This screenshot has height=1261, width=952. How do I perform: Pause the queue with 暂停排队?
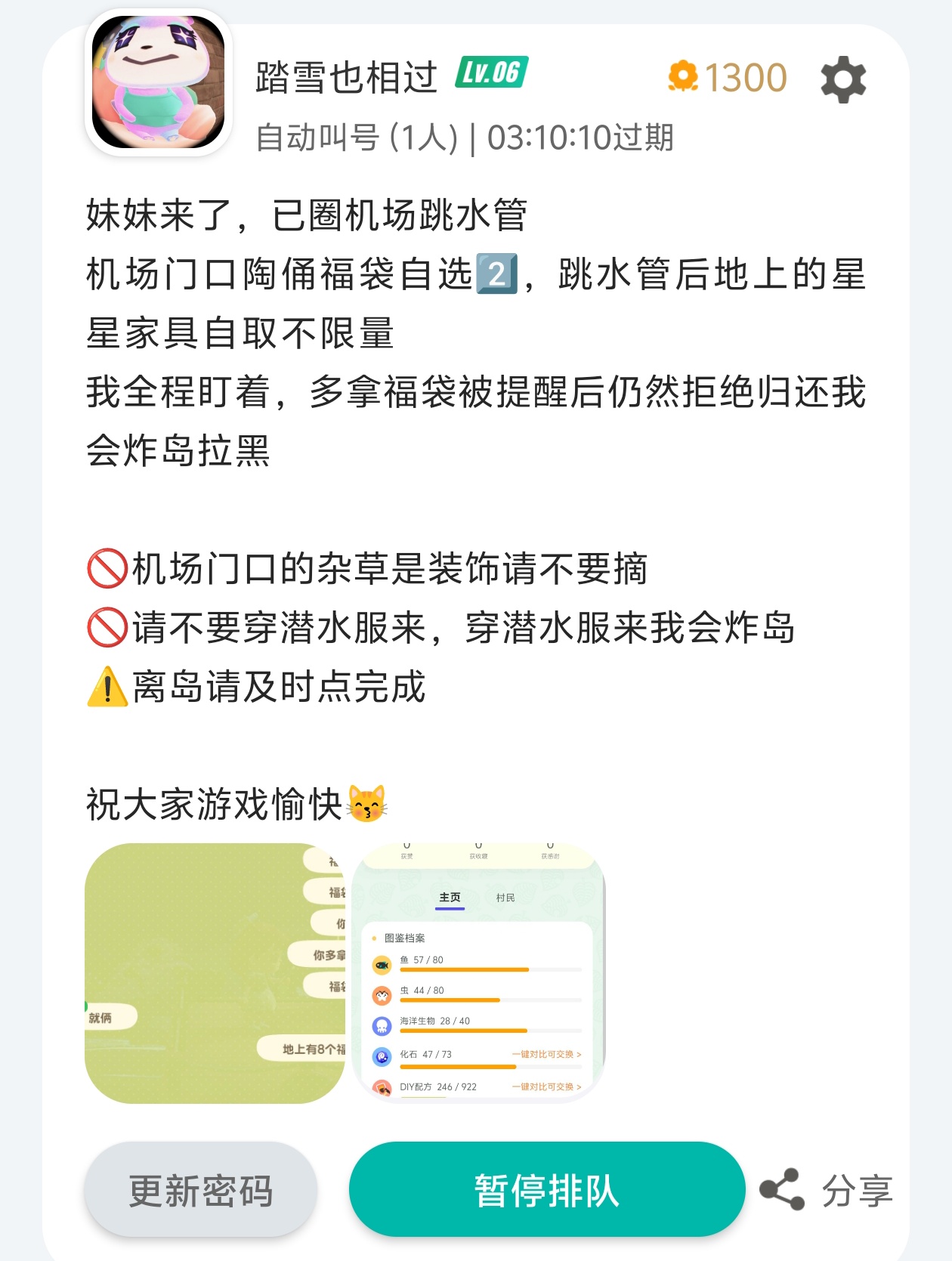coord(546,1191)
